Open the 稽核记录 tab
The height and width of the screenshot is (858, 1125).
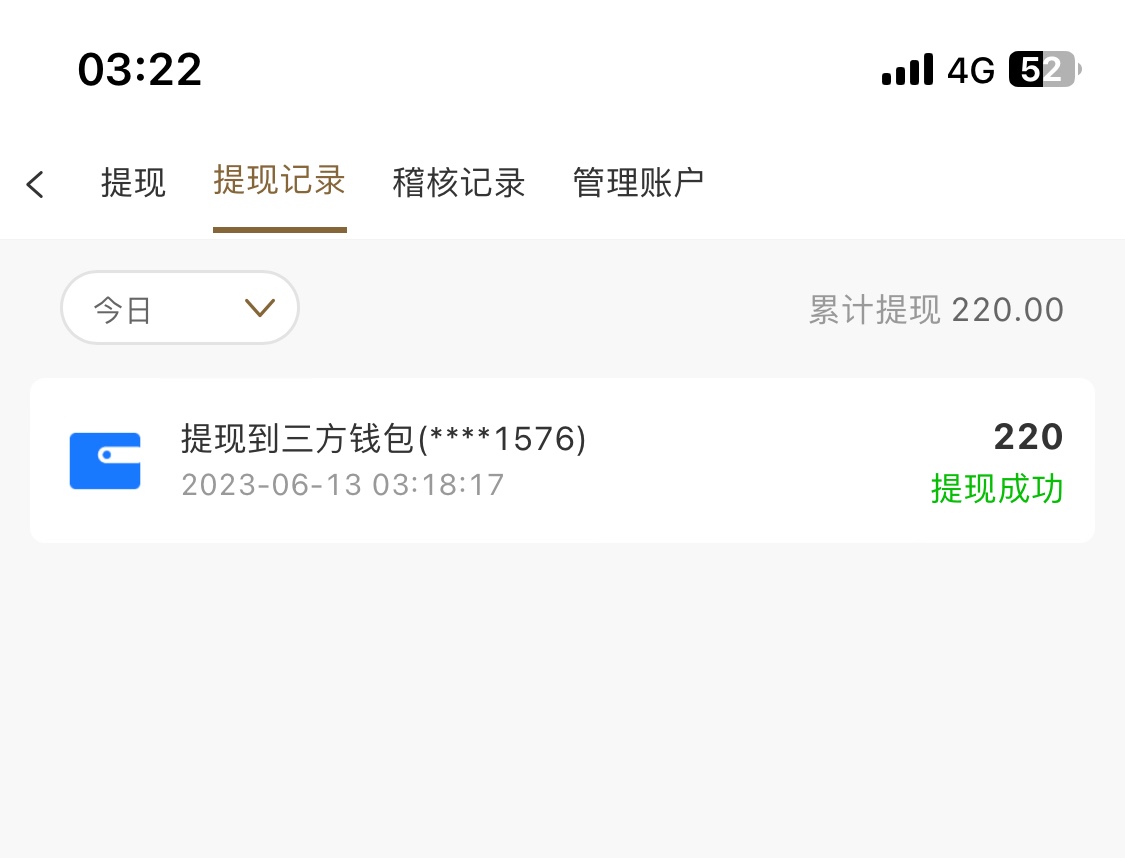pyautogui.click(x=458, y=184)
